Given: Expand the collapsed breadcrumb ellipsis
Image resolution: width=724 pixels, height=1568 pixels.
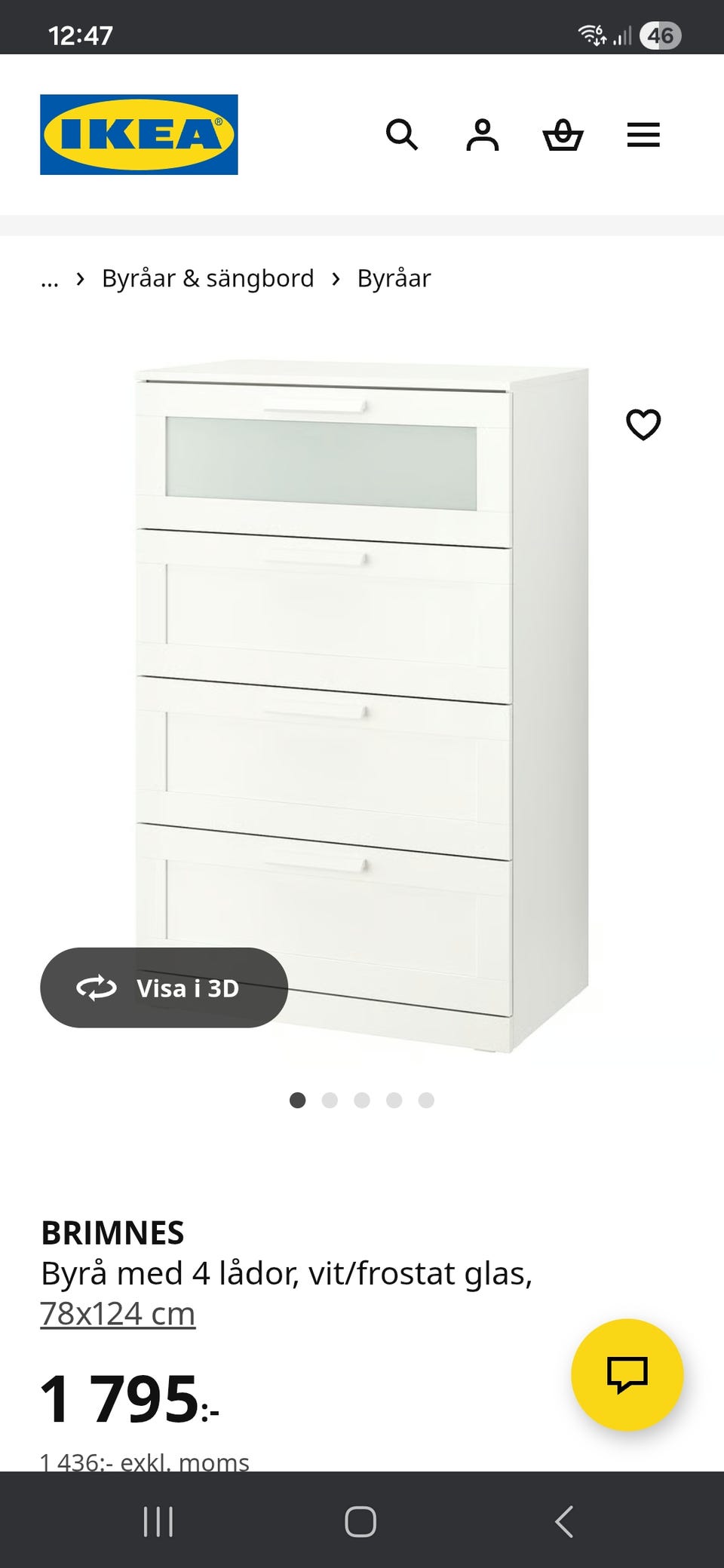Looking at the screenshot, I should pos(50,279).
